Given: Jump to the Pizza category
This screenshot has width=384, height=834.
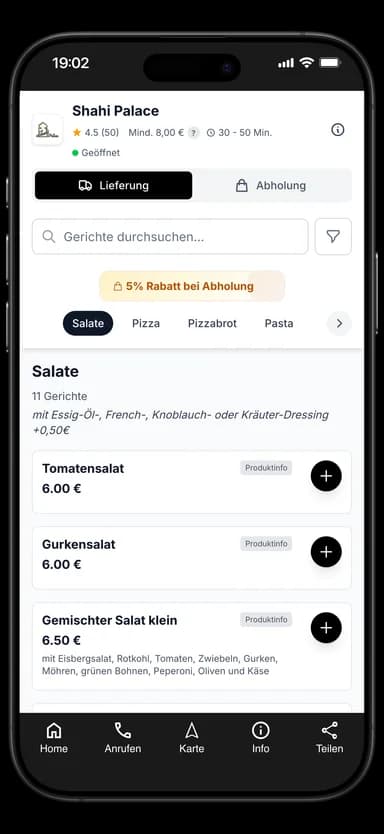Looking at the screenshot, I should [146, 323].
